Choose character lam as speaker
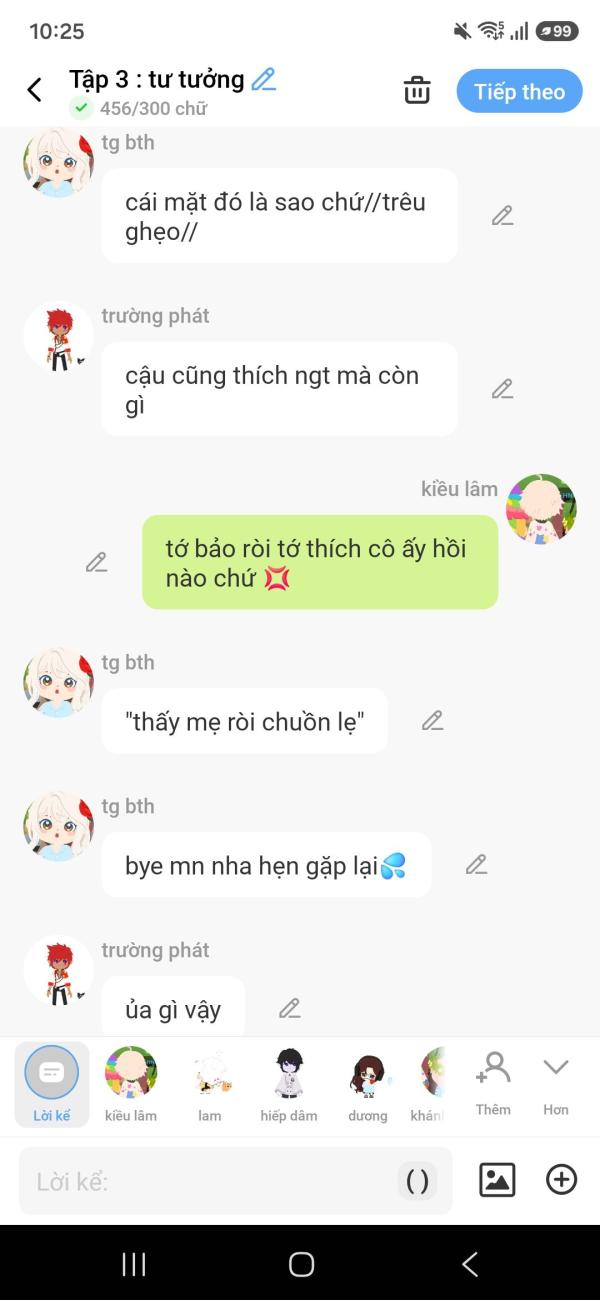The height and width of the screenshot is (1300, 600). [x=210, y=1084]
